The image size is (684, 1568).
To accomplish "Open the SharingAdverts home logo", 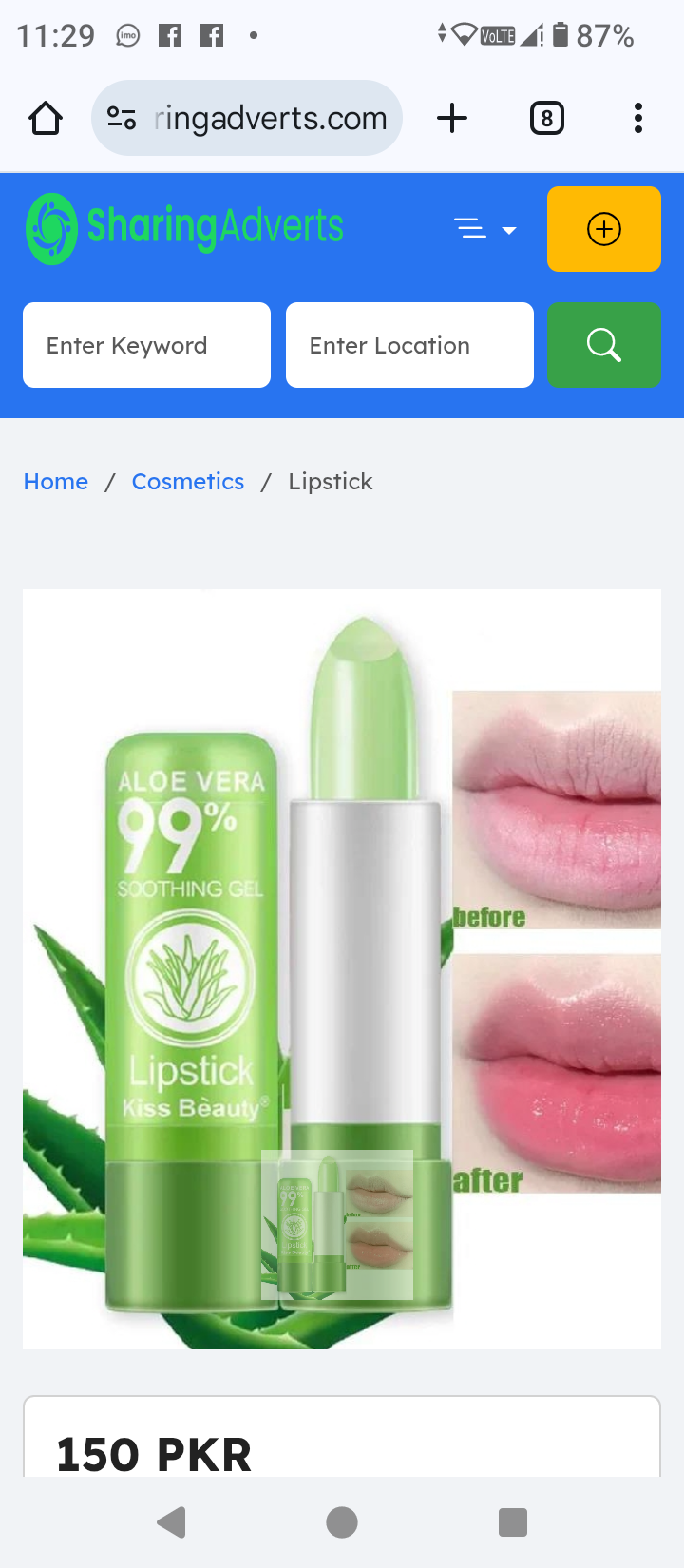I will 185,228.
